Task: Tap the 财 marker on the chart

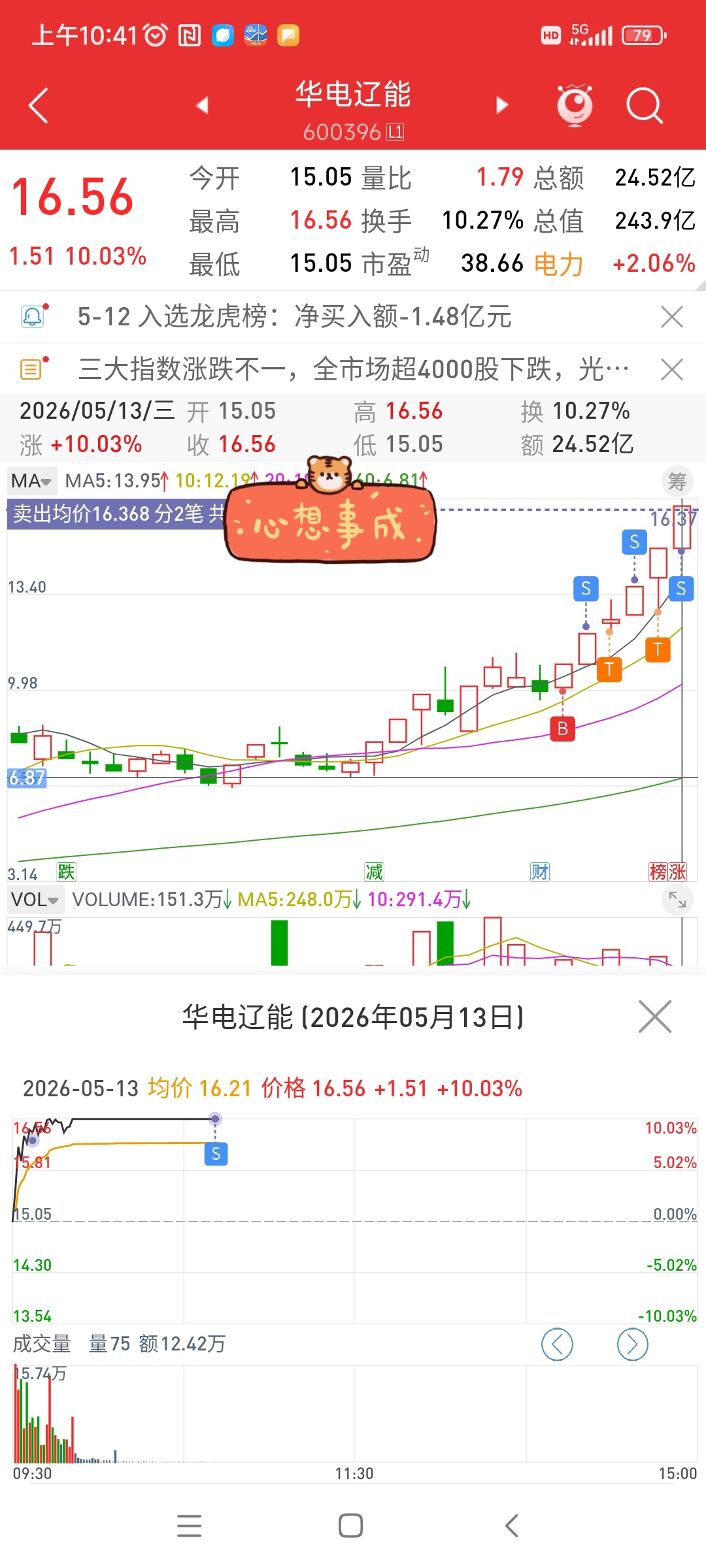Action: pos(540,872)
